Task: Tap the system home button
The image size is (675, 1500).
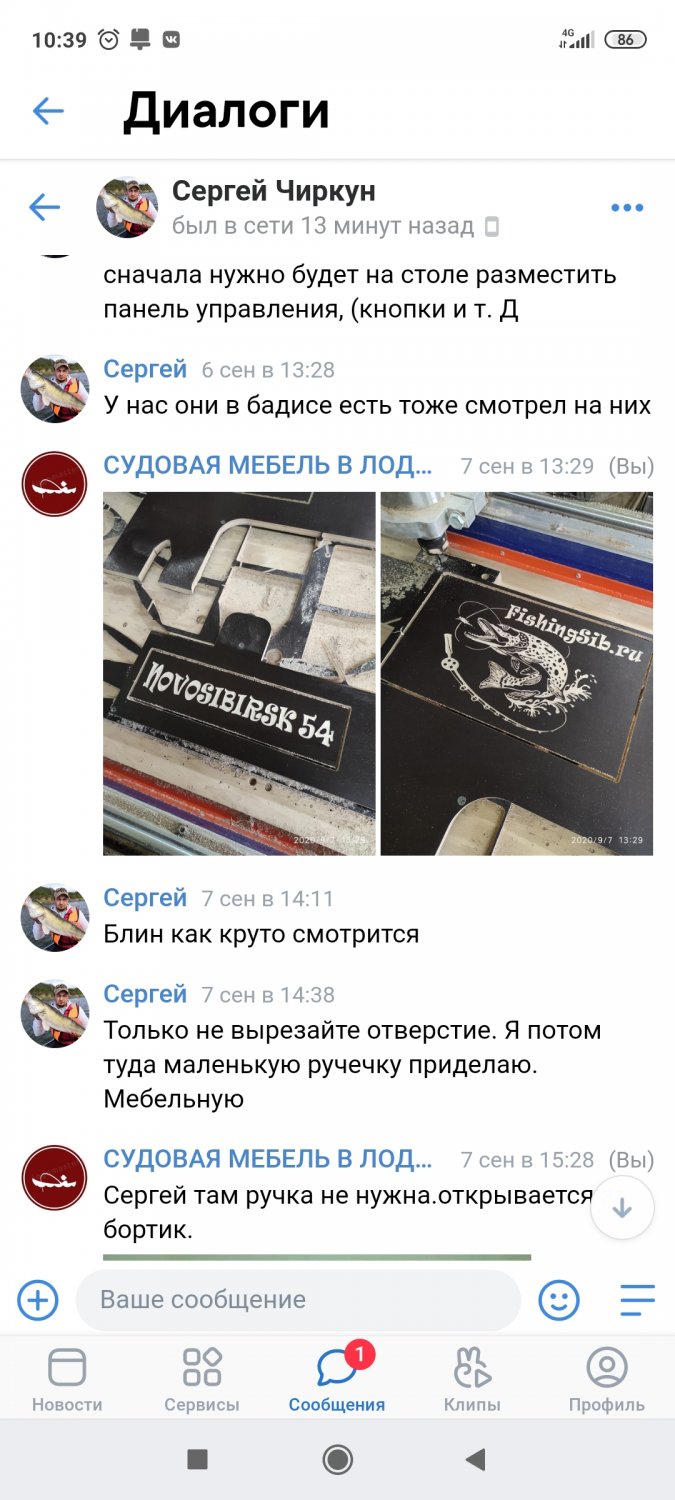Action: click(x=338, y=1460)
